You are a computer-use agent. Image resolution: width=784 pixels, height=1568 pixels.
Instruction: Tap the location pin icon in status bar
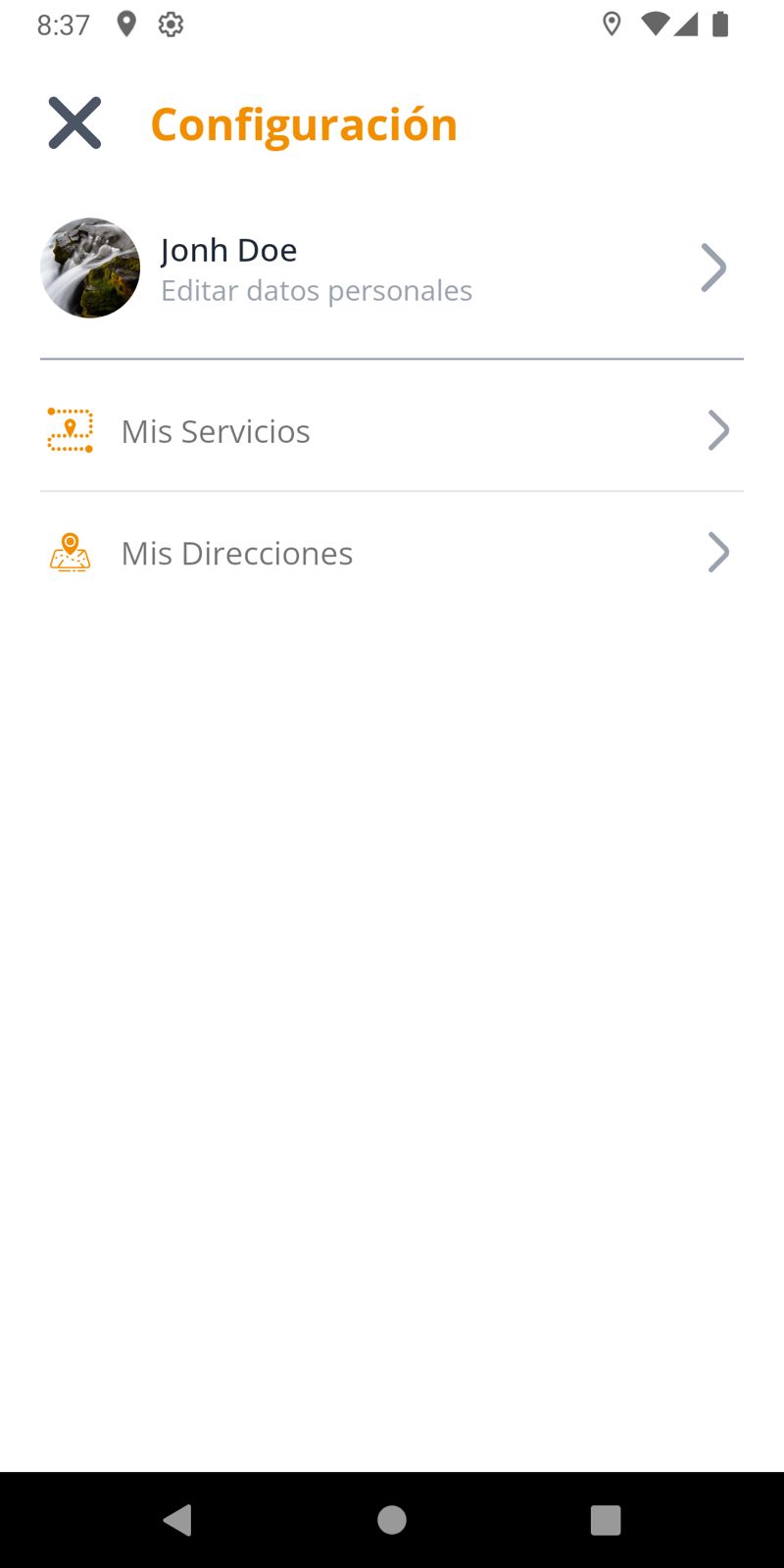click(126, 24)
